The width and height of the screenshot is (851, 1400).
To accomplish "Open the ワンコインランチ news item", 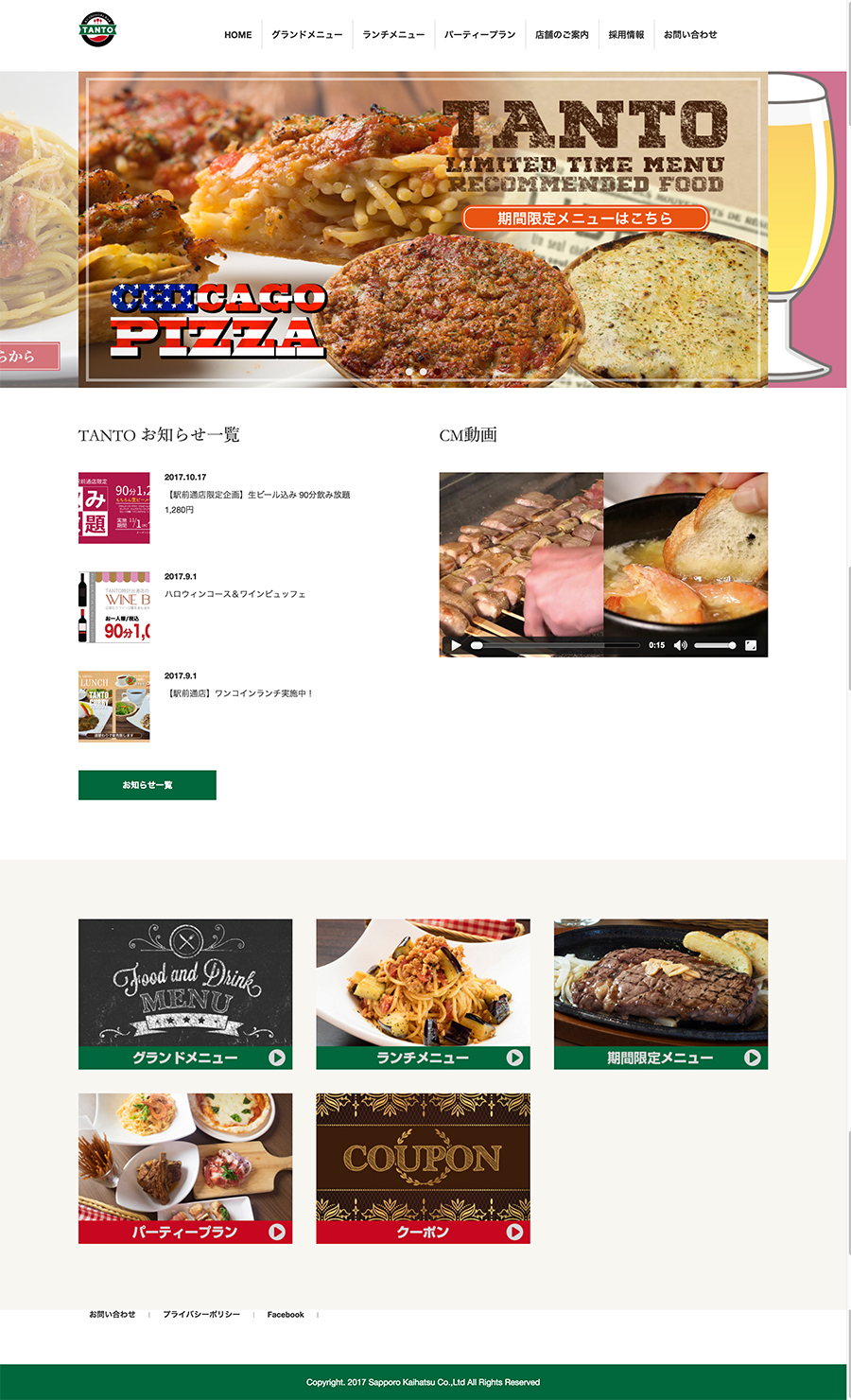I will click(240, 693).
